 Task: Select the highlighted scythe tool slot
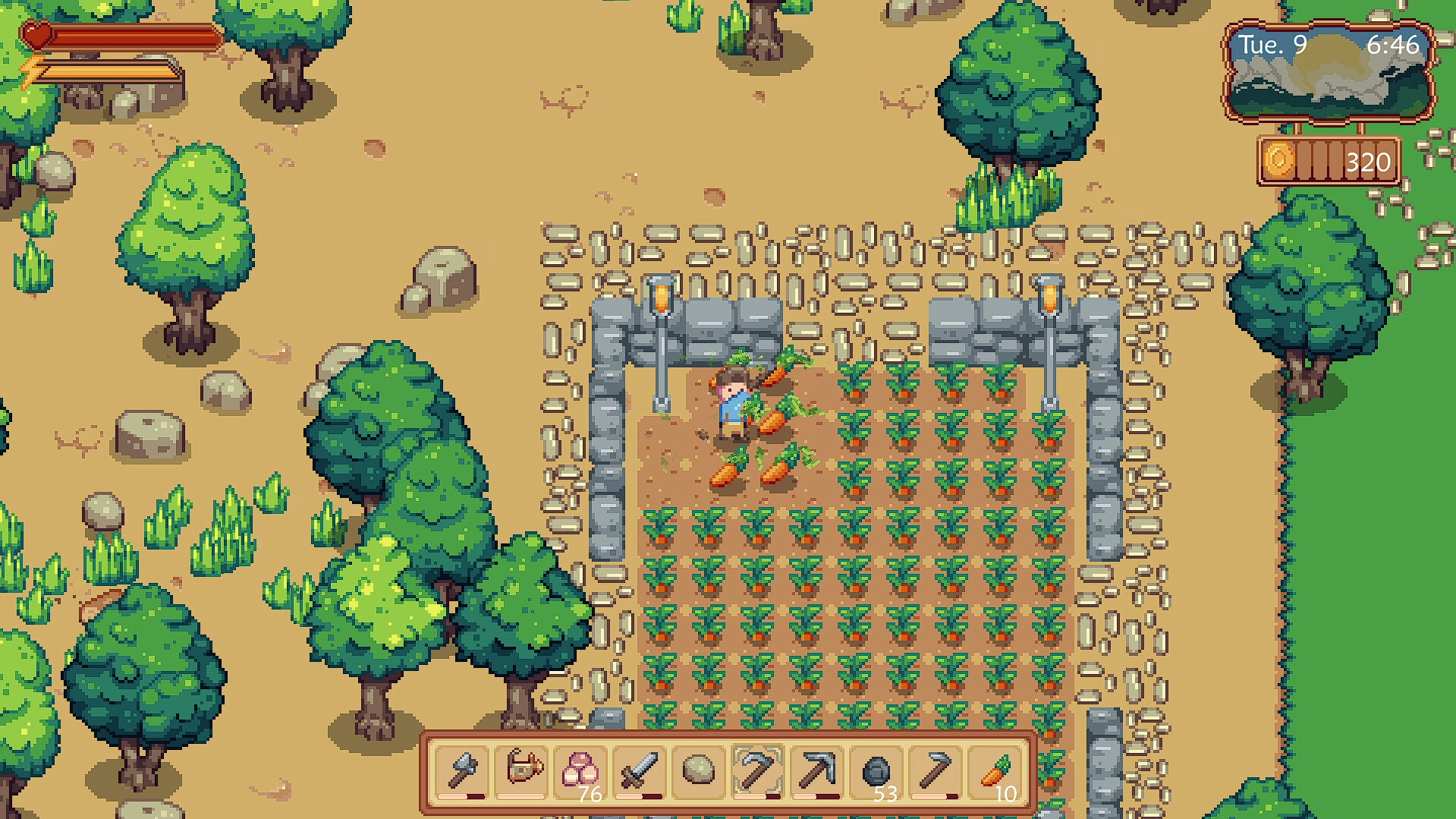tap(757, 772)
